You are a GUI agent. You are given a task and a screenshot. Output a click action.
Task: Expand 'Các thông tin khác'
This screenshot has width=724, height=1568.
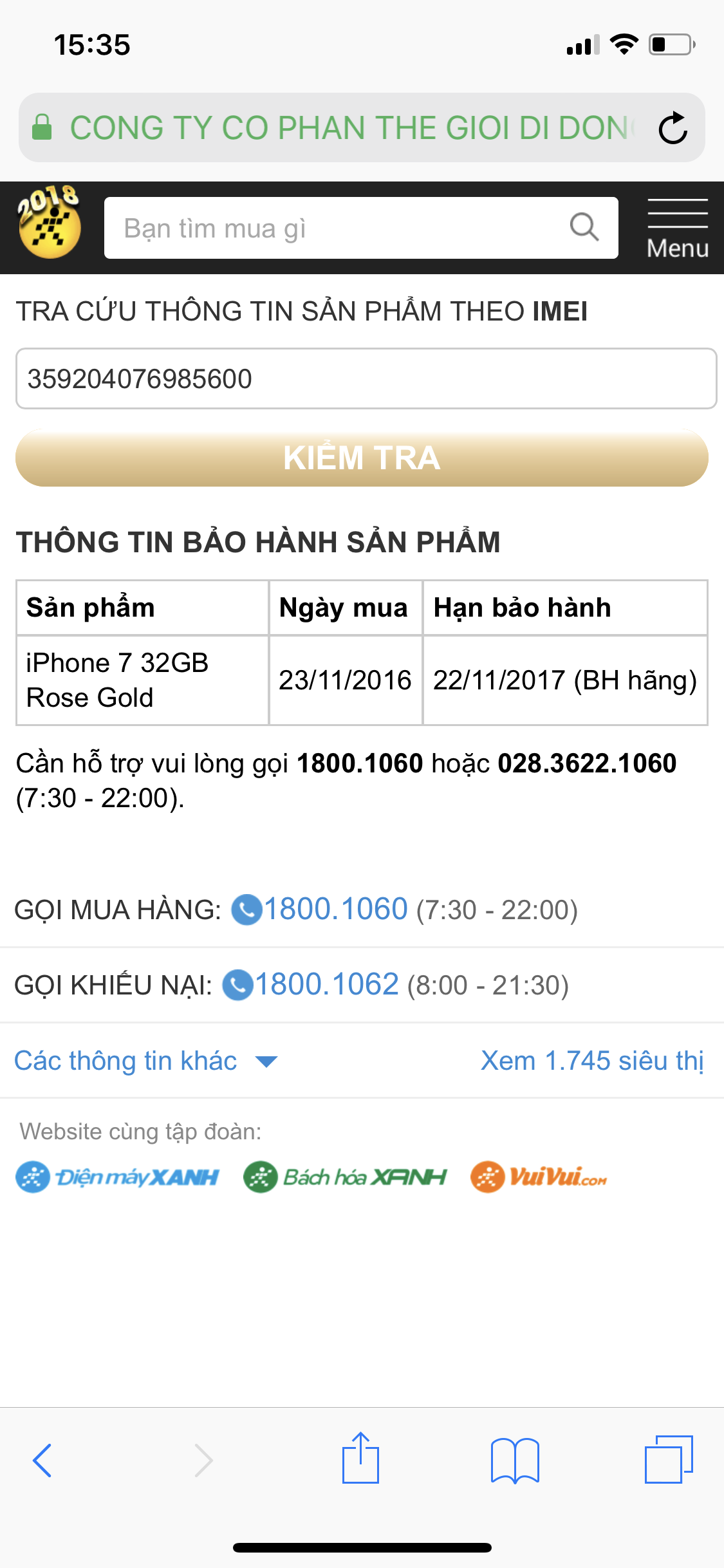pyautogui.click(x=145, y=1061)
